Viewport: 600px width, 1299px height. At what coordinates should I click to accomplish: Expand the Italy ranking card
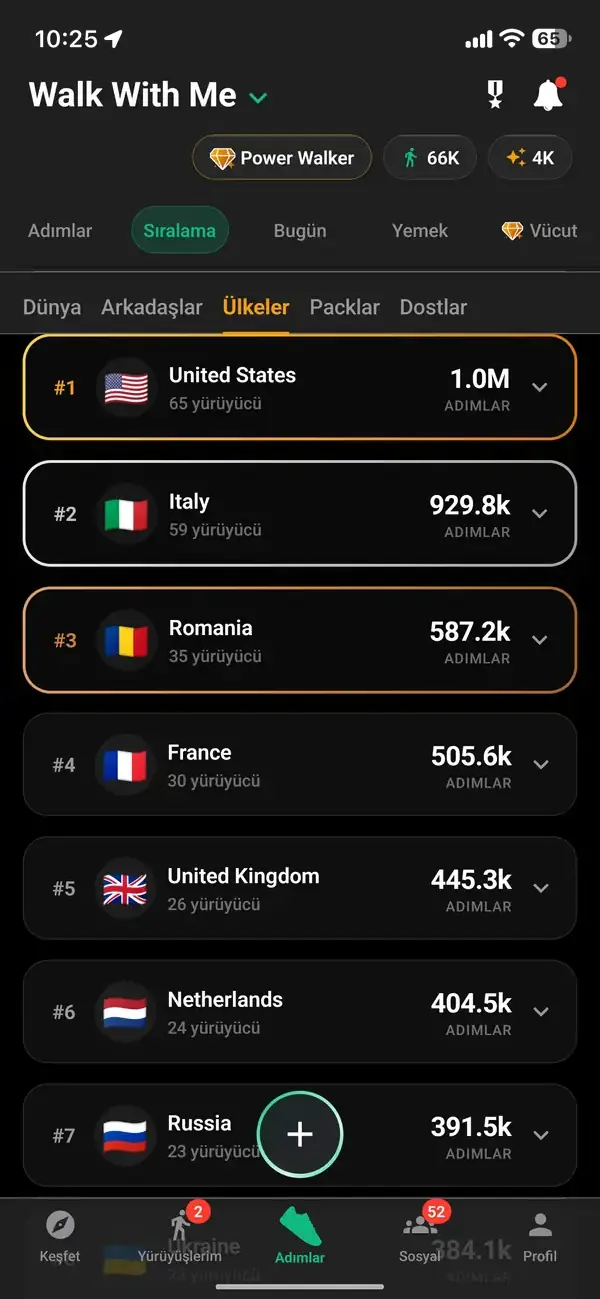tap(300, 514)
